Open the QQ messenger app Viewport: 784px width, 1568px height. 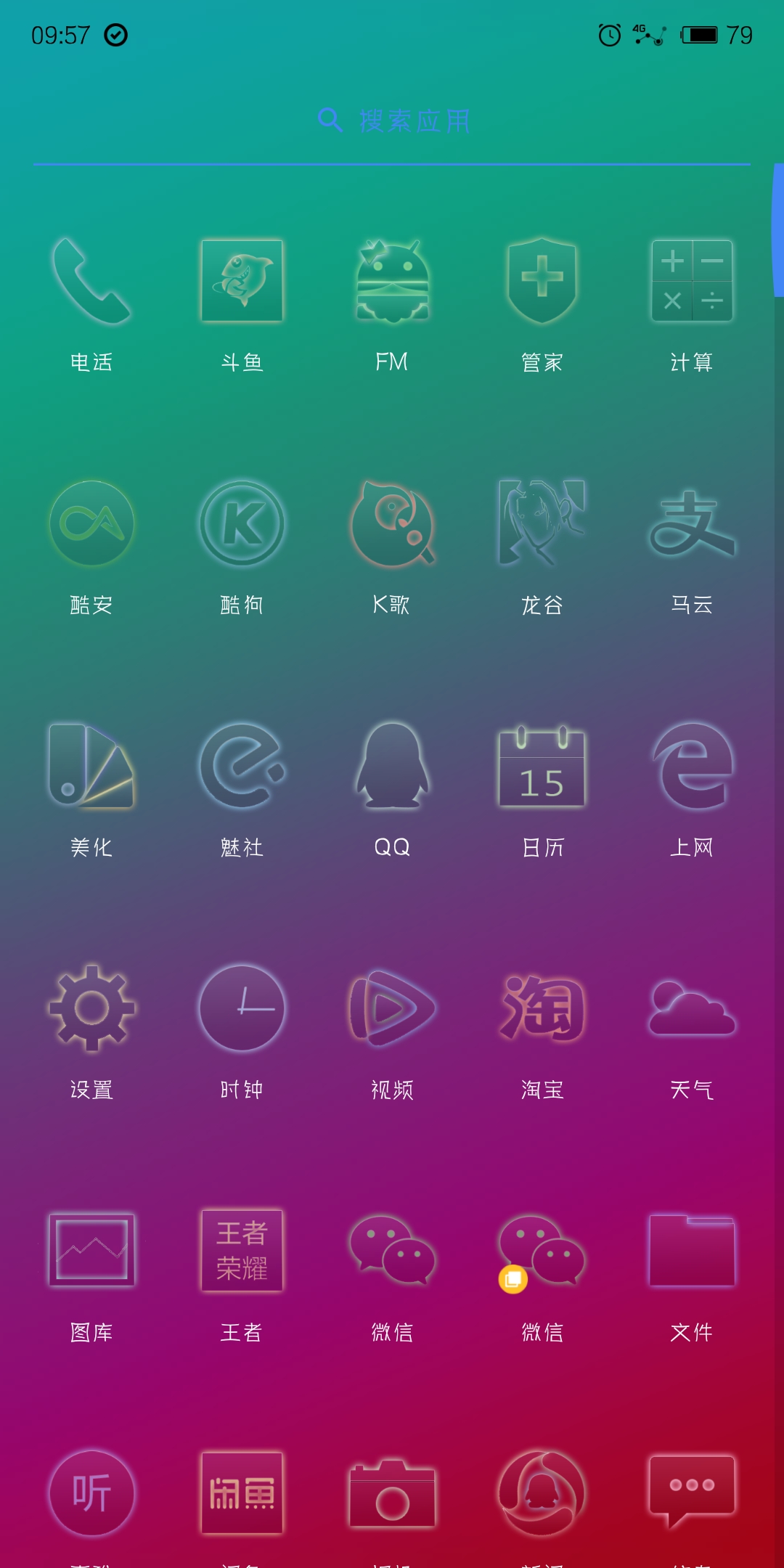point(392,767)
